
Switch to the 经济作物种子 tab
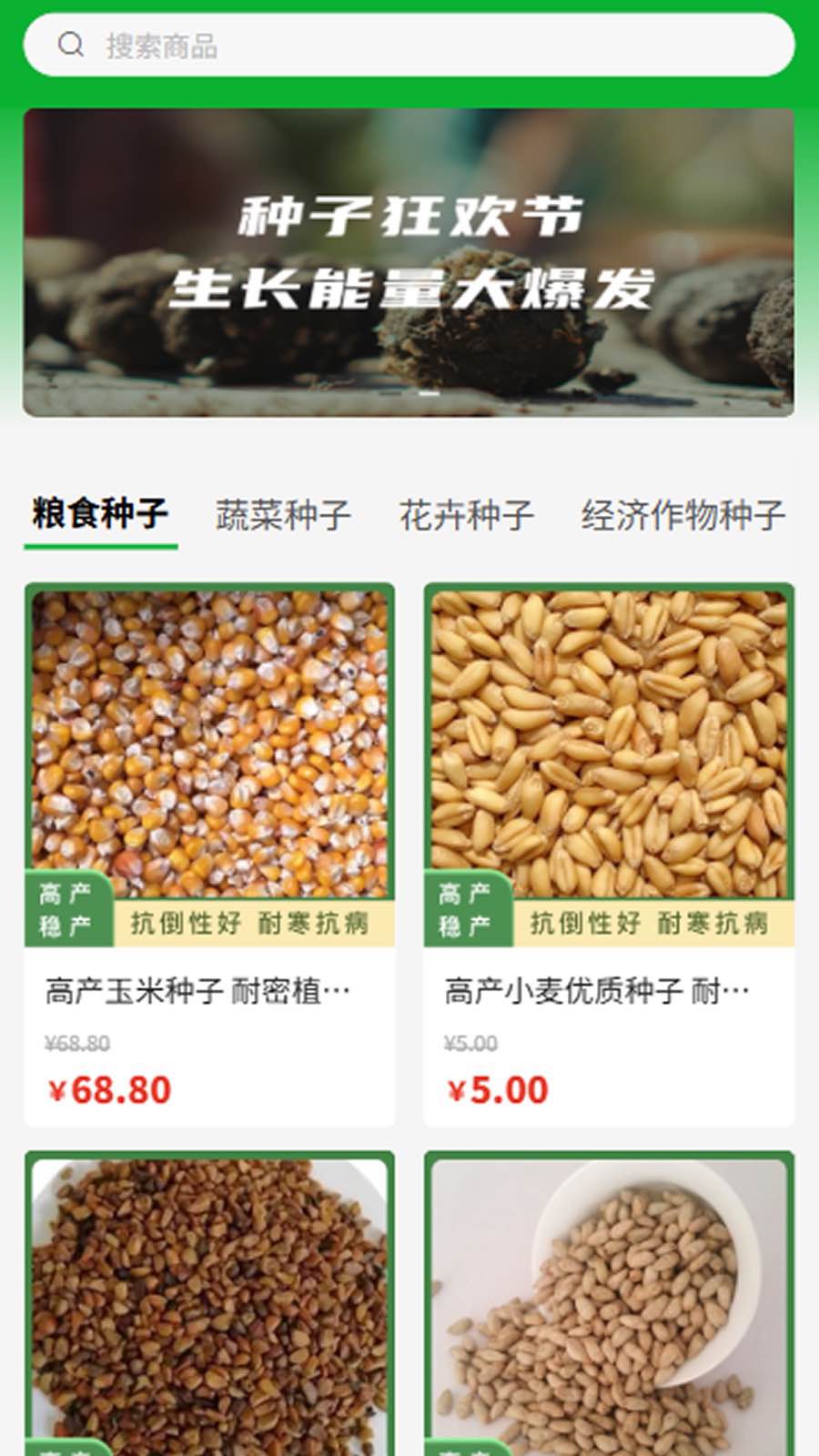tap(682, 515)
